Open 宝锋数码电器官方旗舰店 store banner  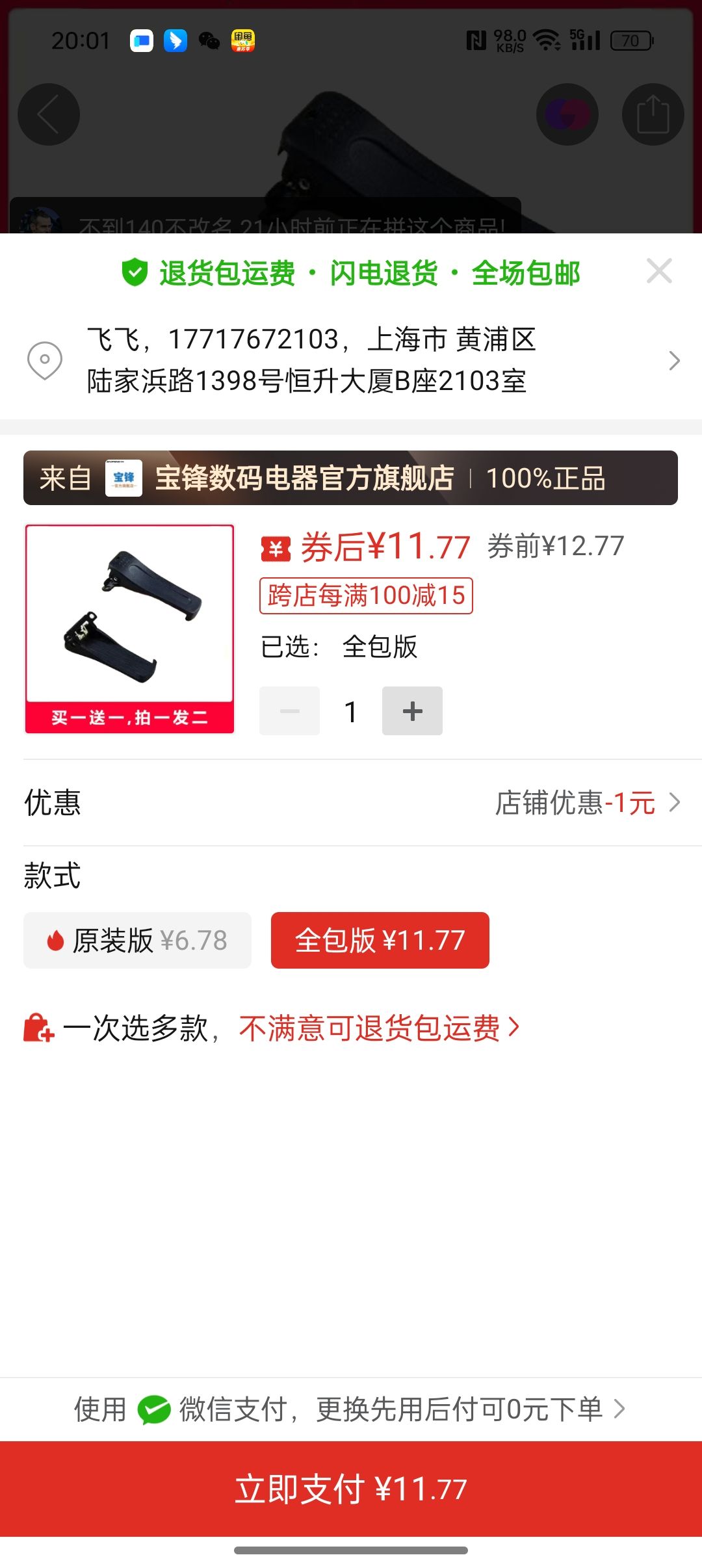click(x=350, y=478)
